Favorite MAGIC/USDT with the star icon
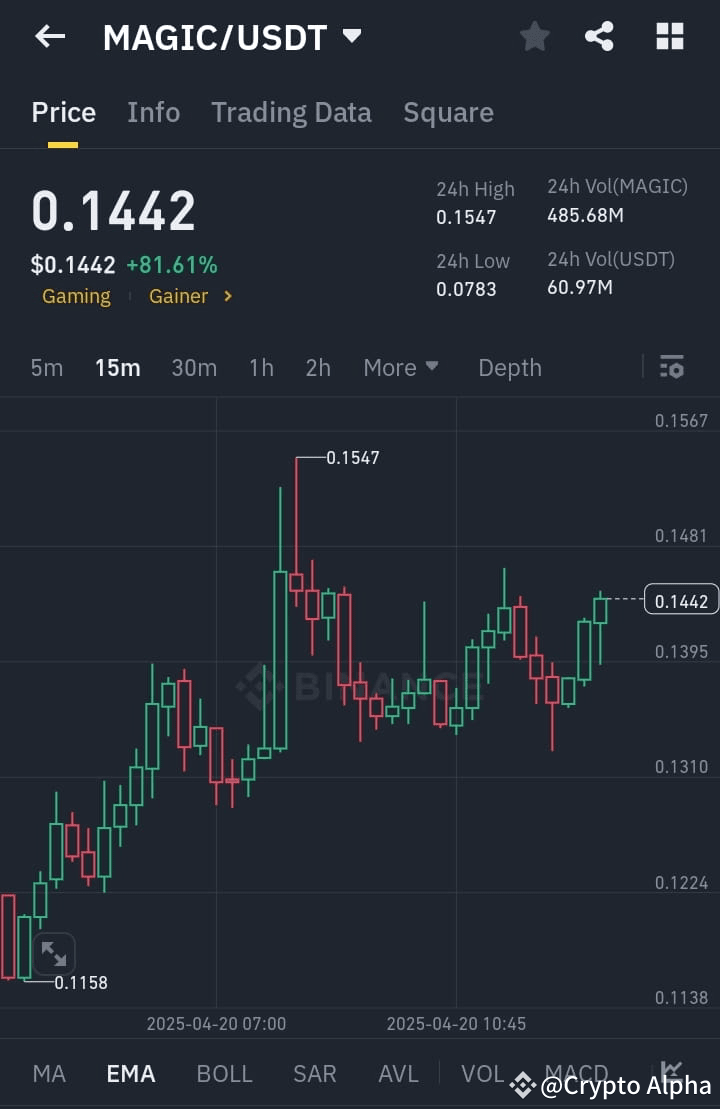 534,36
